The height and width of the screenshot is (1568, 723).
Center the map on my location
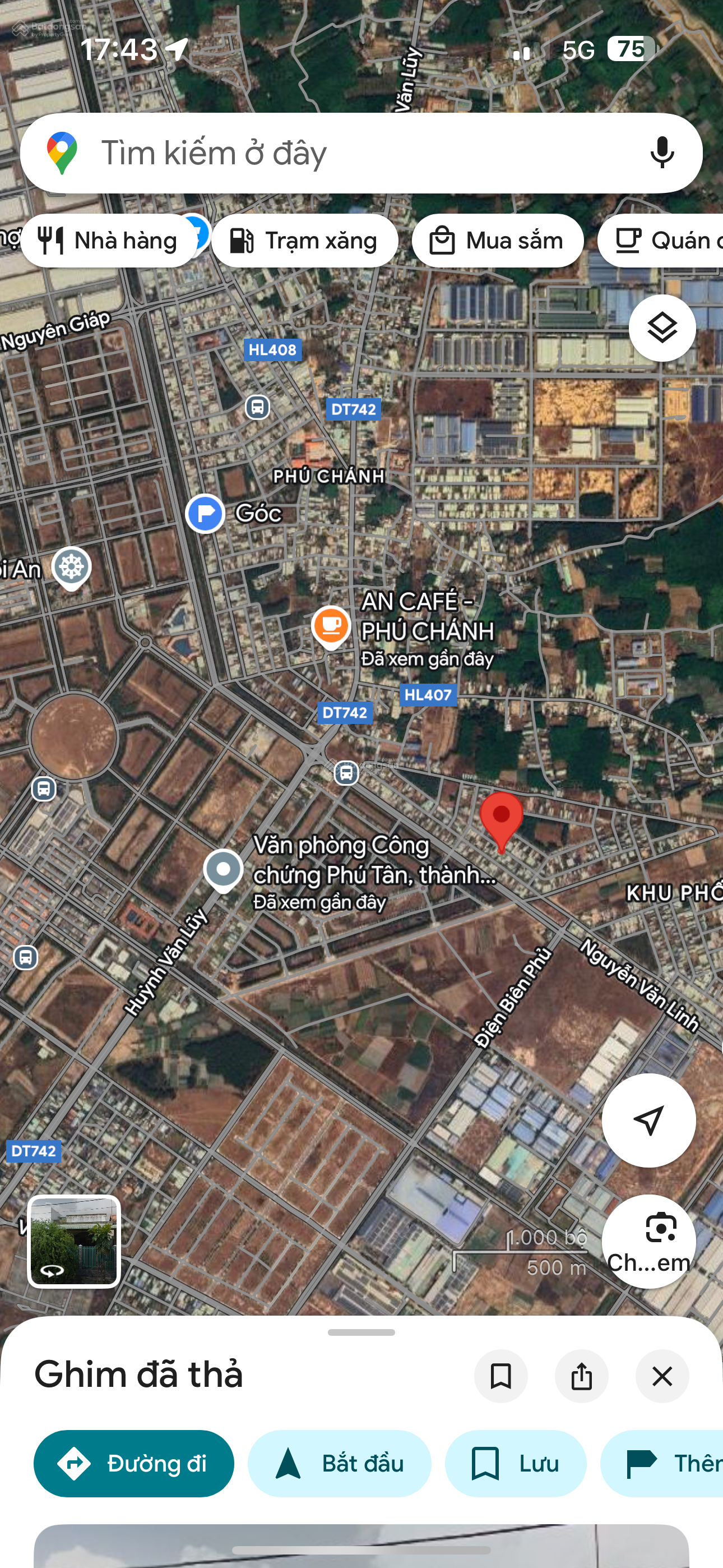(648, 1120)
